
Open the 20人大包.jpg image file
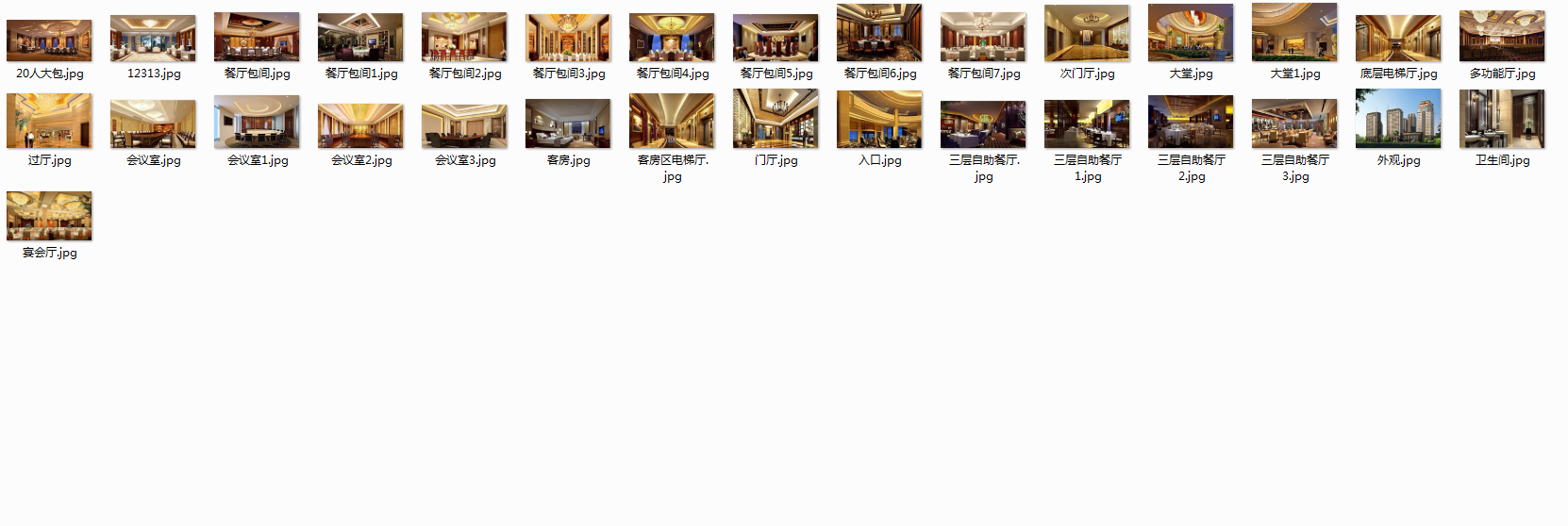click(x=49, y=41)
